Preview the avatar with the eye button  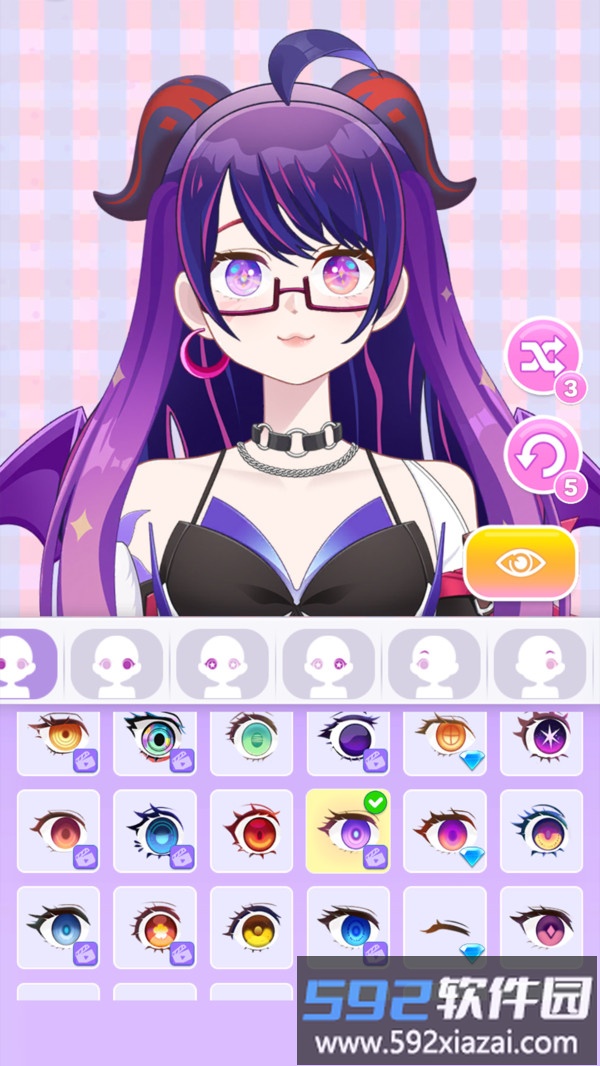520,563
